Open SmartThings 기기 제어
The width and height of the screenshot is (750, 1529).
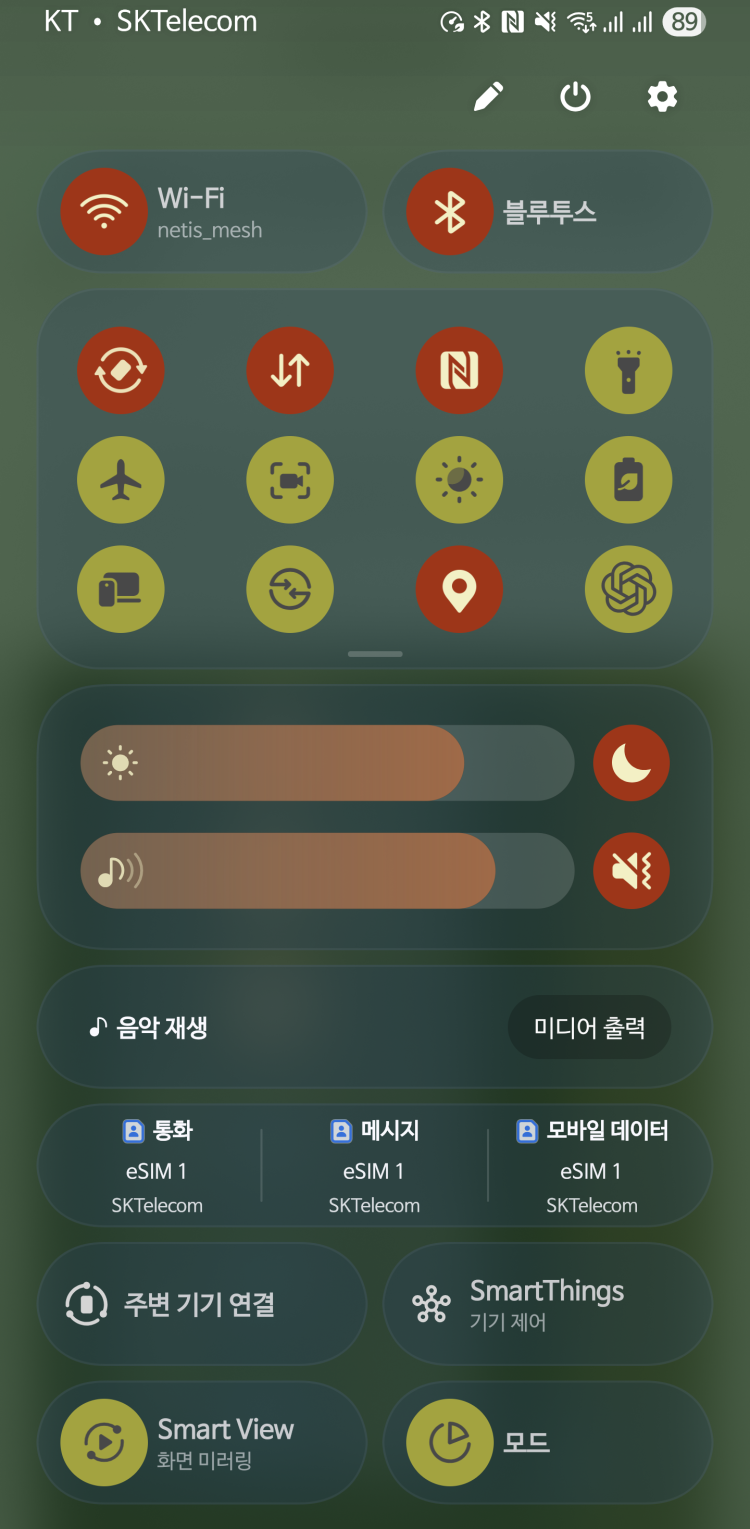point(547,1304)
